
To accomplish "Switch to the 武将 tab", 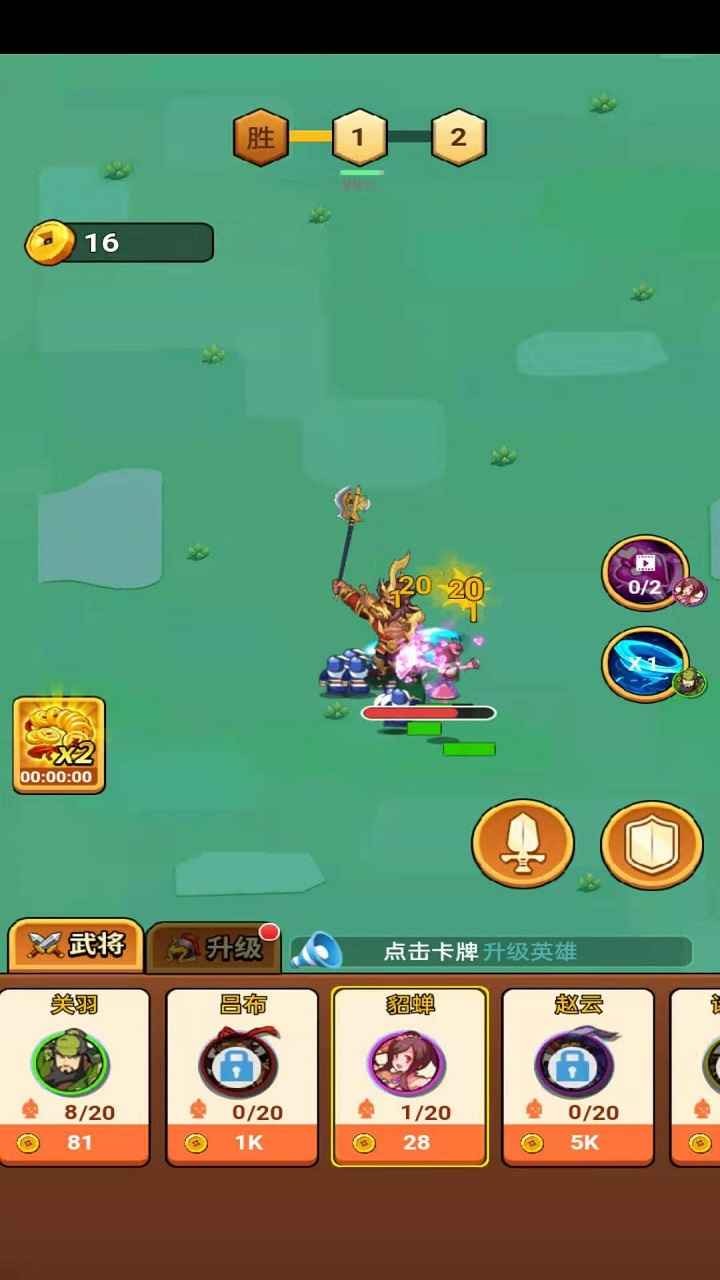I will coord(76,944).
